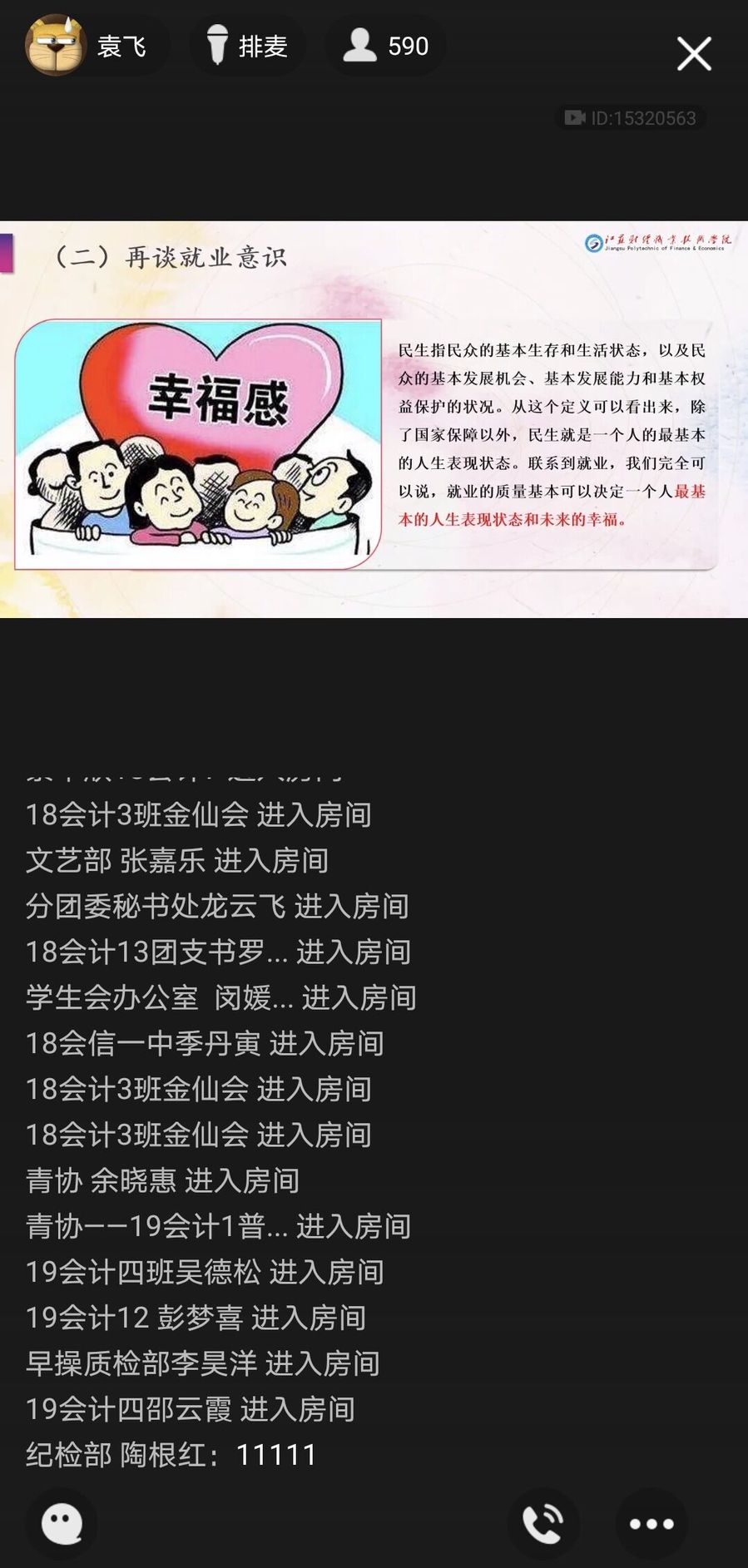Tap the 排麦 microphone queue button
This screenshot has width=748, height=1568.
click(247, 46)
